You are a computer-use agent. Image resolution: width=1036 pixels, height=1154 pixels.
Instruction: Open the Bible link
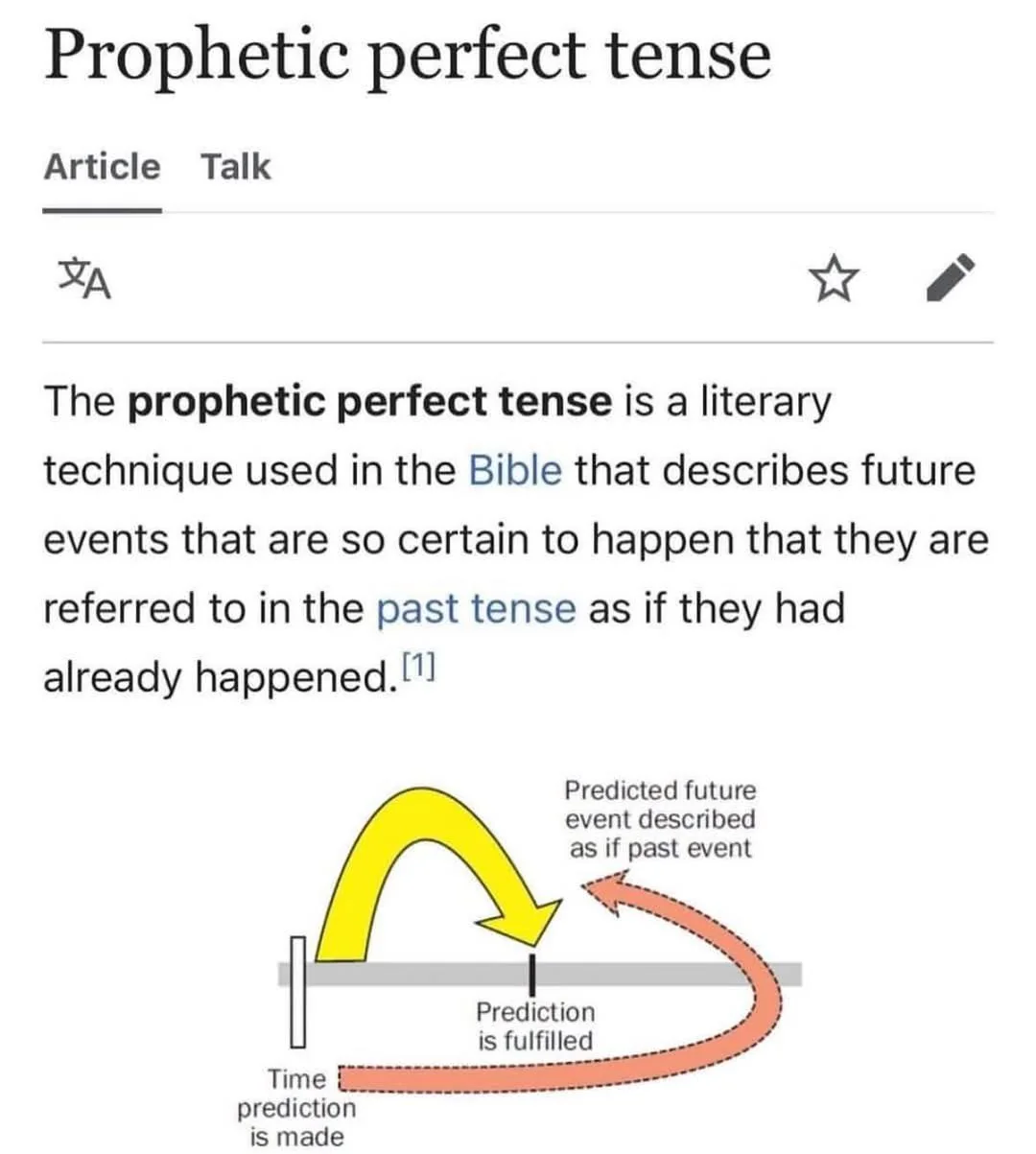pos(515,471)
